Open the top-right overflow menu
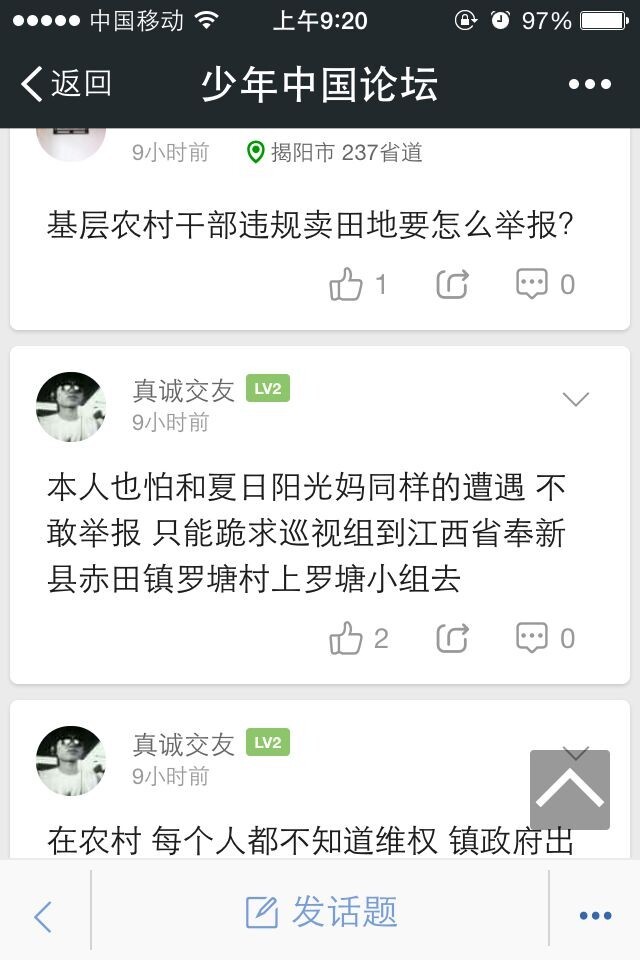 point(589,85)
